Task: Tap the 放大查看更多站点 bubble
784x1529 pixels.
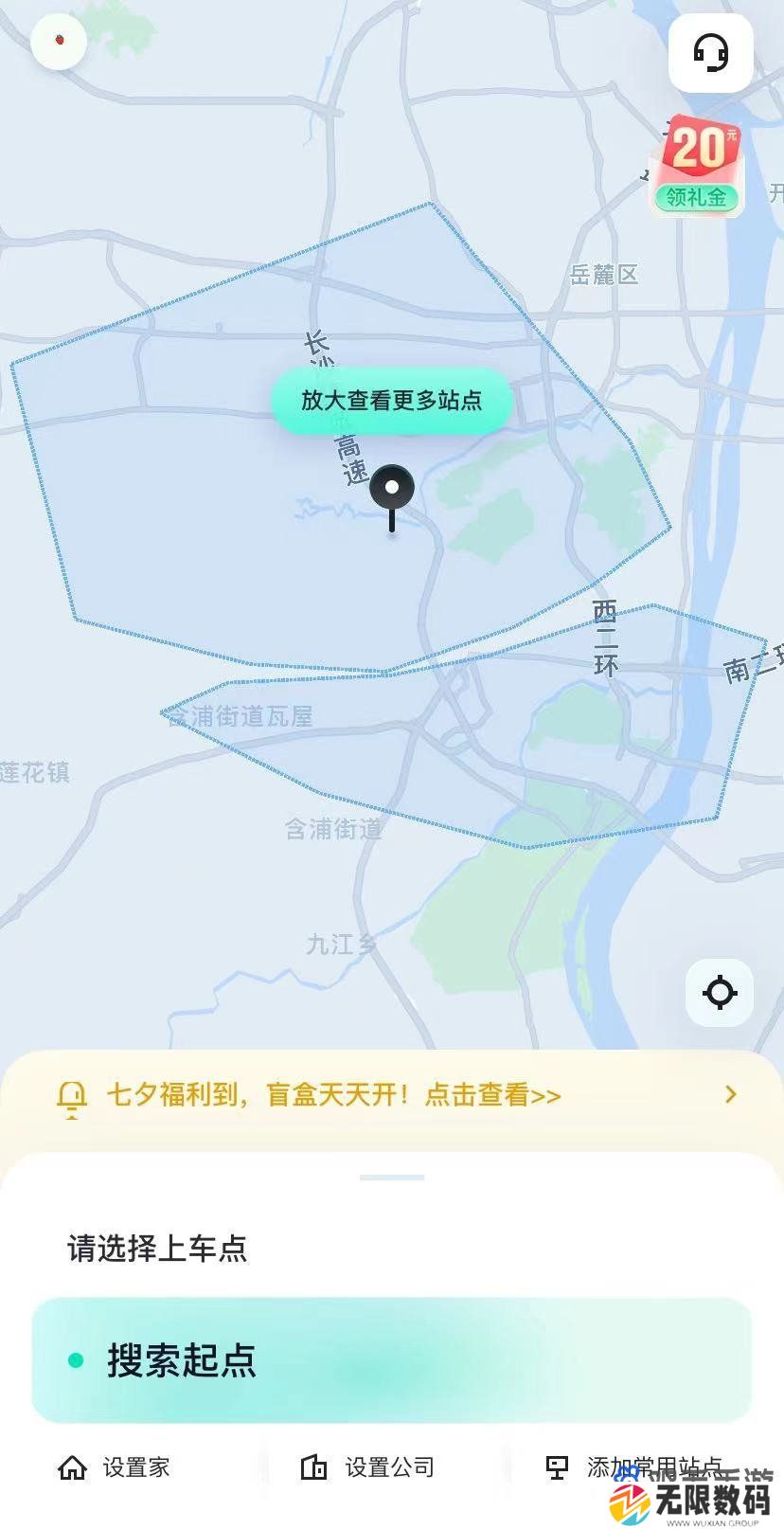Action: (391, 401)
